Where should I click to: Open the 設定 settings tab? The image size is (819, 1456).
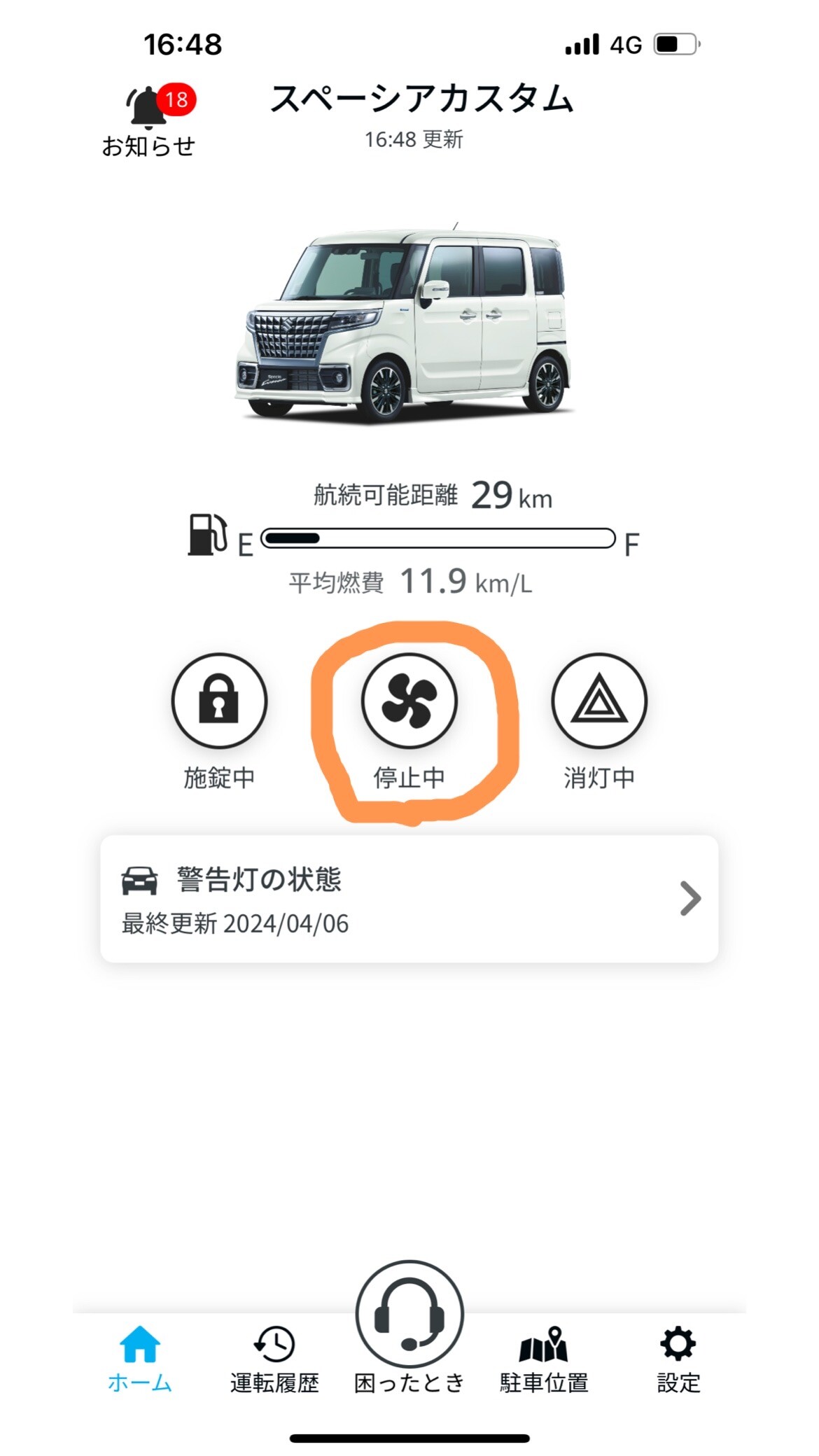678,1359
